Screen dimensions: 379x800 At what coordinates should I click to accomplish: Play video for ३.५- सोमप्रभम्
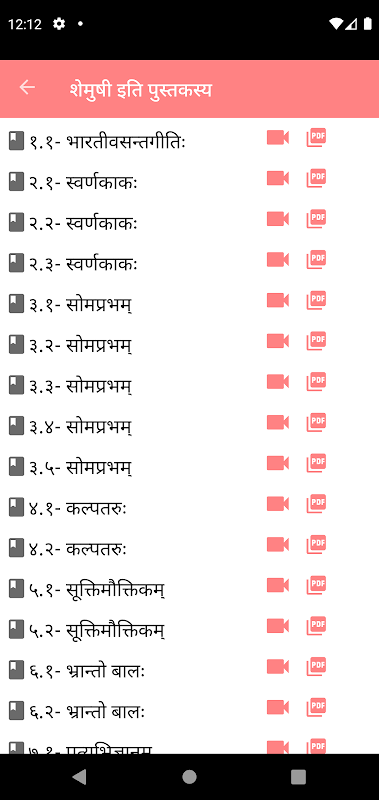(x=278, y=464)
